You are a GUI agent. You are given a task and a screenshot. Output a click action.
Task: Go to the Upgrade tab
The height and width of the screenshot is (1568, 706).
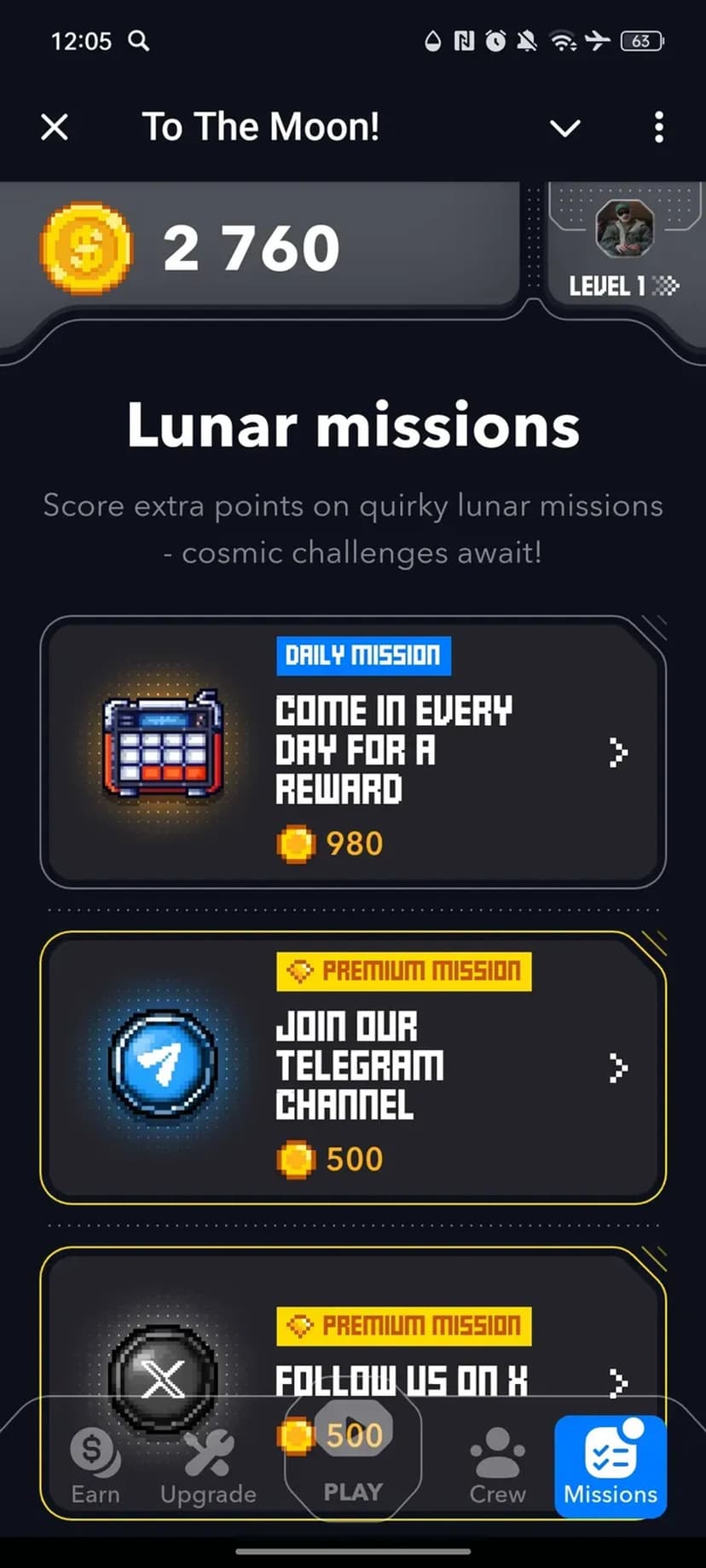208,1467
